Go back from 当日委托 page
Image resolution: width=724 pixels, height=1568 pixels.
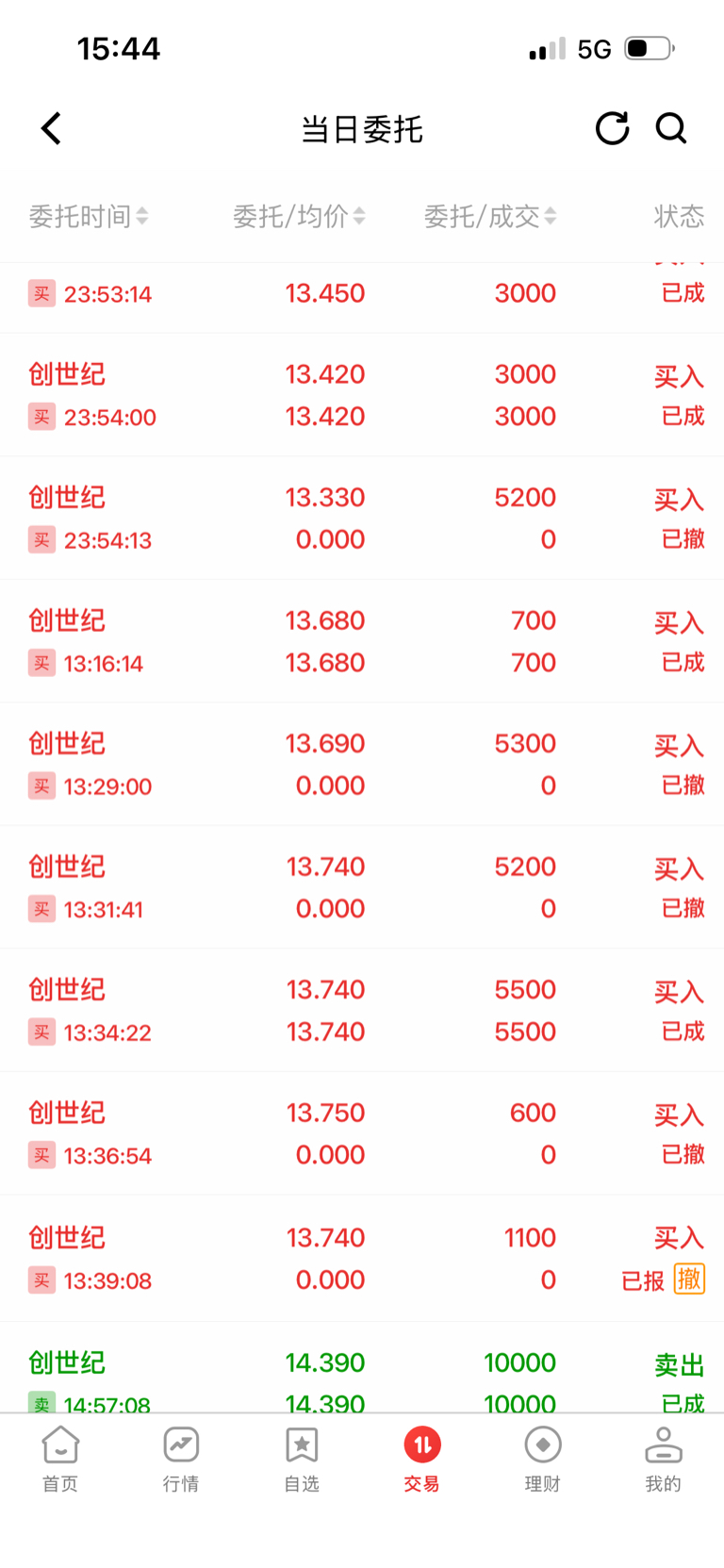tap(51, 128)
